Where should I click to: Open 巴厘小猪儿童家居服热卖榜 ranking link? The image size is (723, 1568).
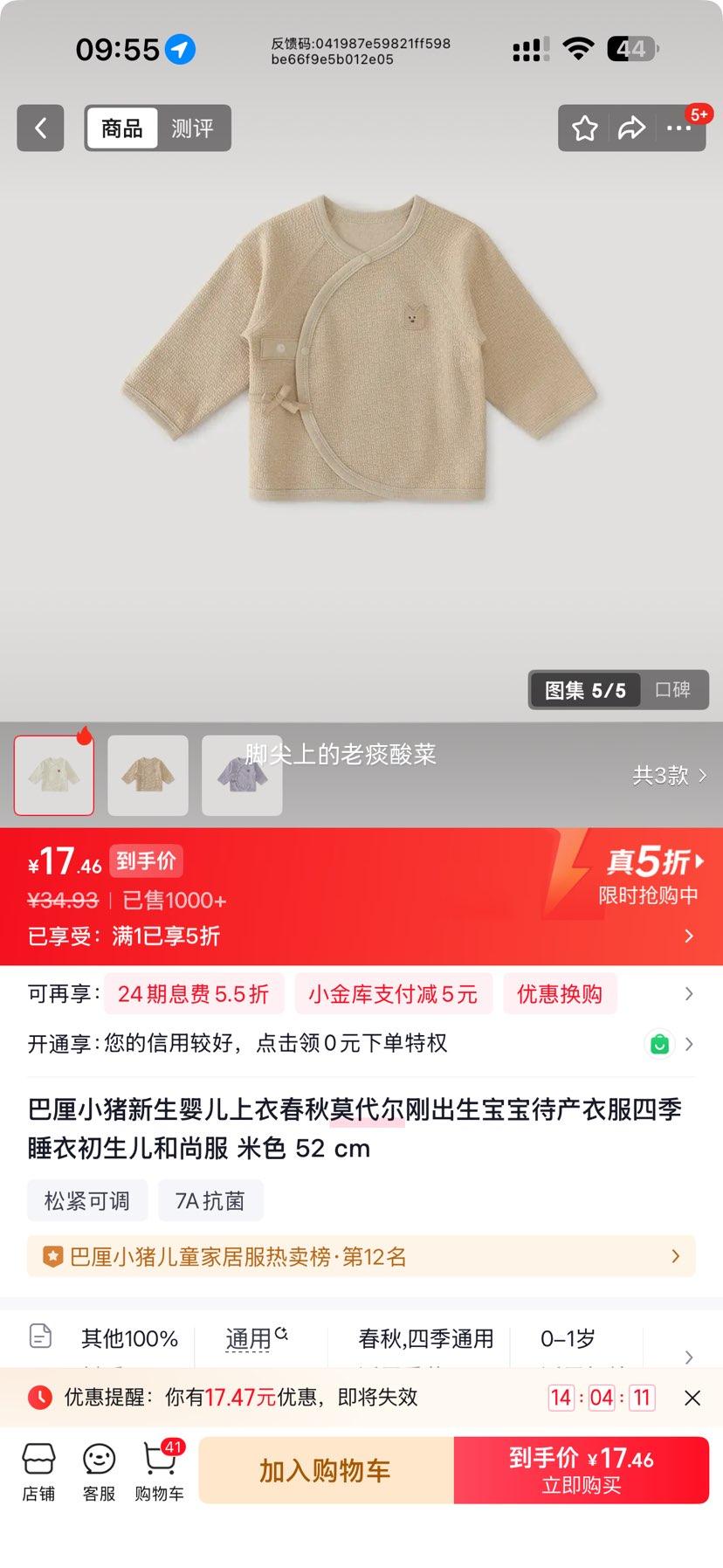pyautogui.click(x=361, y=1256)
